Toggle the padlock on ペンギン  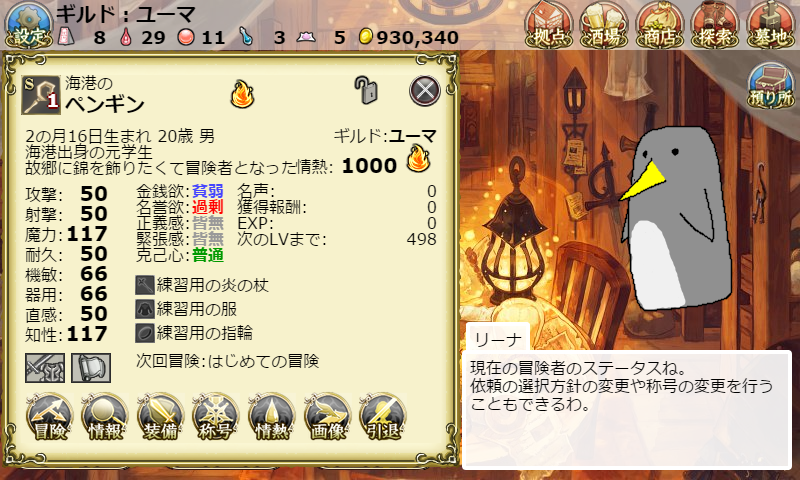[x=366, y=91]
